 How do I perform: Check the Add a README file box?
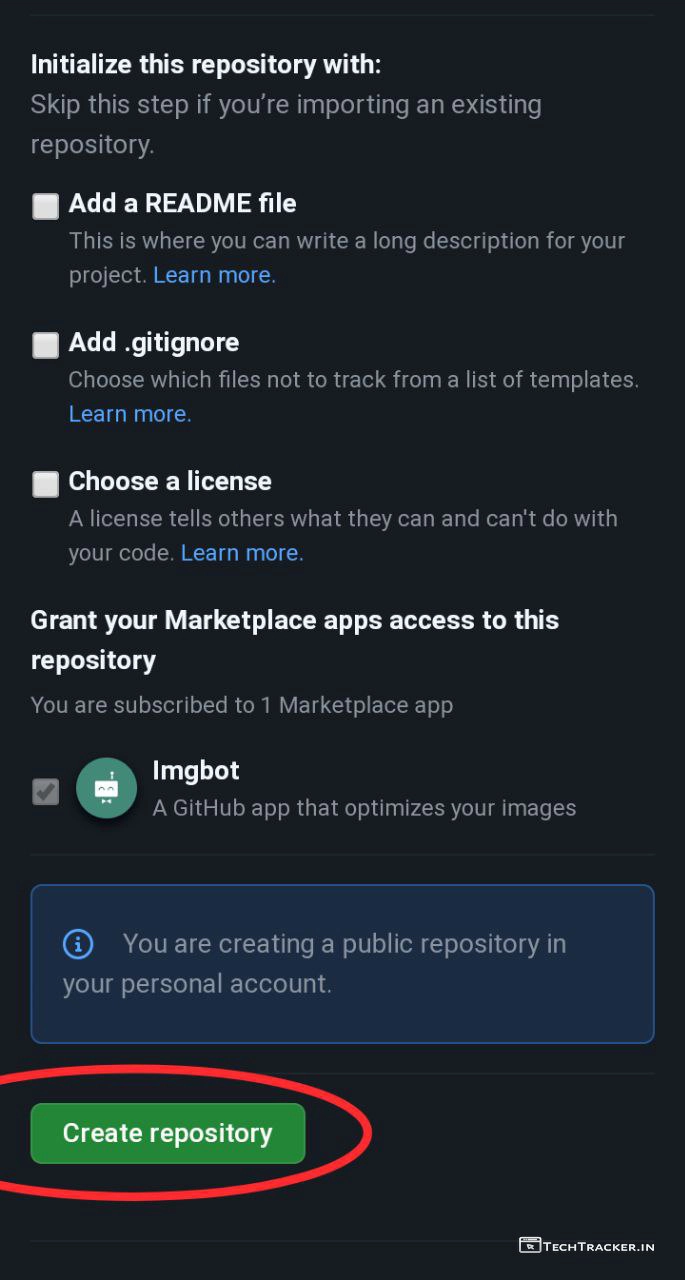[46, 207]
